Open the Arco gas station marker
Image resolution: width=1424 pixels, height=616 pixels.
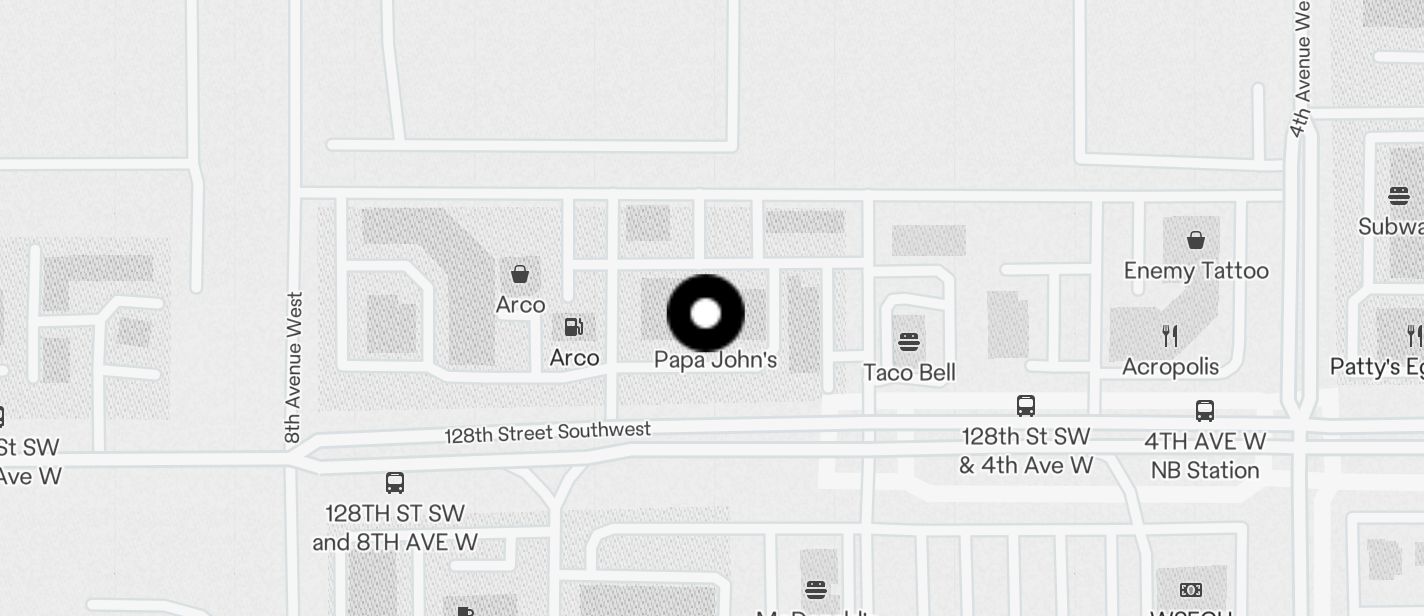point(574,327)
